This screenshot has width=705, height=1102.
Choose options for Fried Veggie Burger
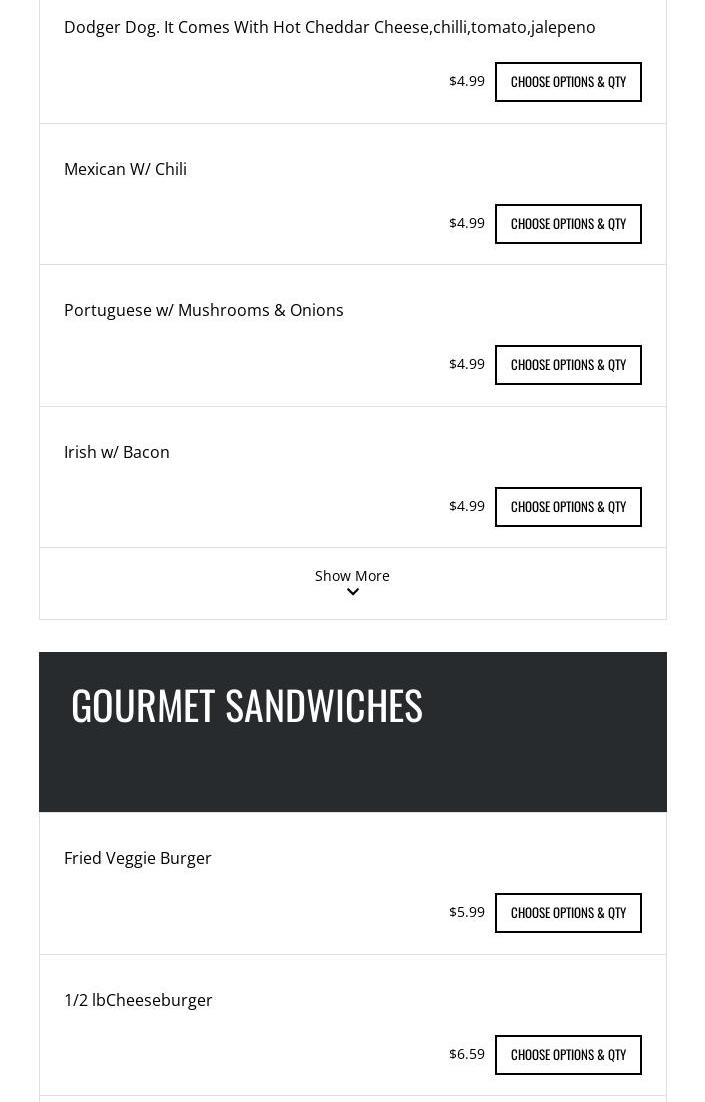click(x=568, y=913)
